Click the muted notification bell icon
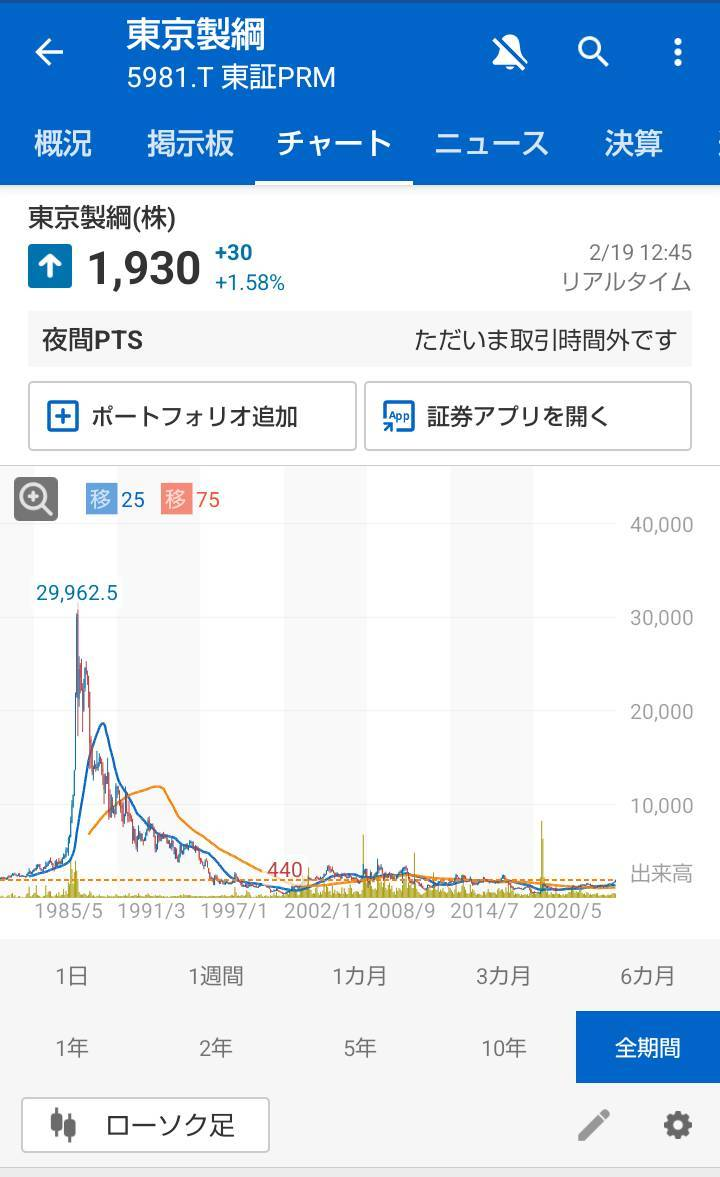Viewport: 720px width, 1177px height. click(510, 52)
